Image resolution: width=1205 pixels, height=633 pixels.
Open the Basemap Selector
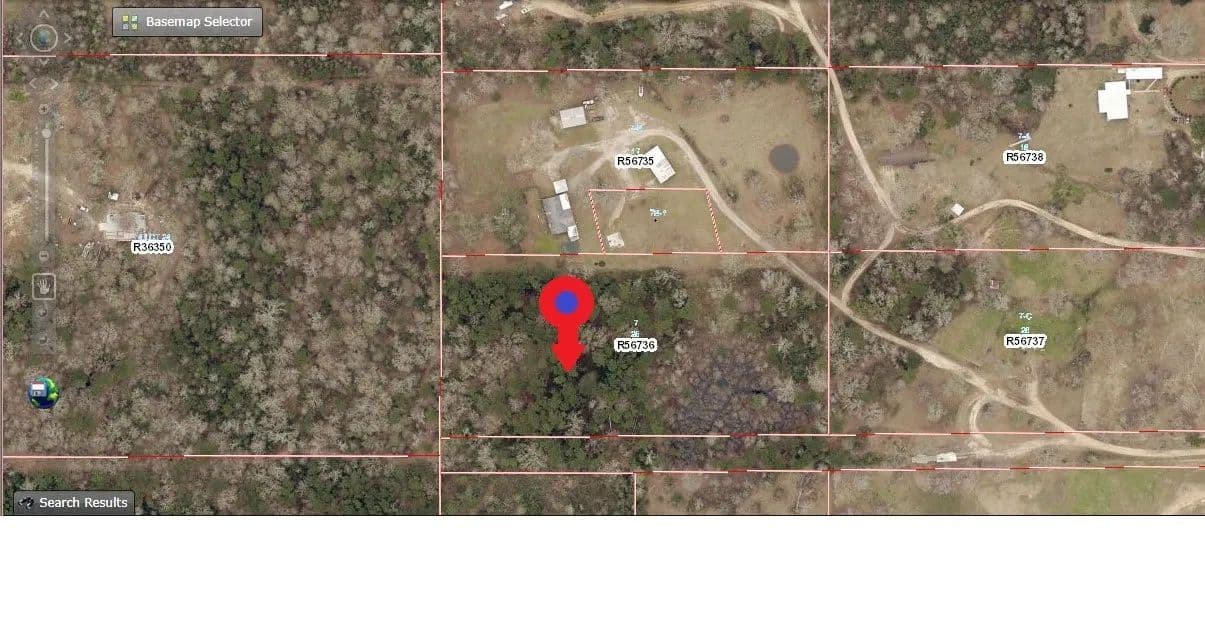coord(187,22)
